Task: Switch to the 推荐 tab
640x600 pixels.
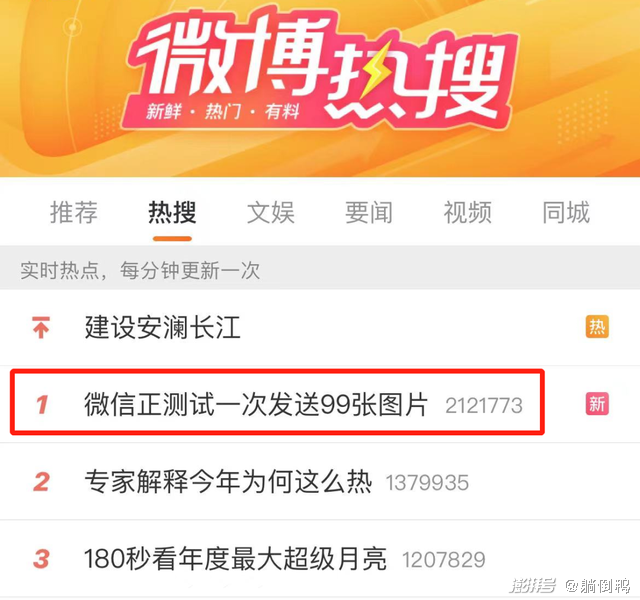Action: click(x=74, y=212)
